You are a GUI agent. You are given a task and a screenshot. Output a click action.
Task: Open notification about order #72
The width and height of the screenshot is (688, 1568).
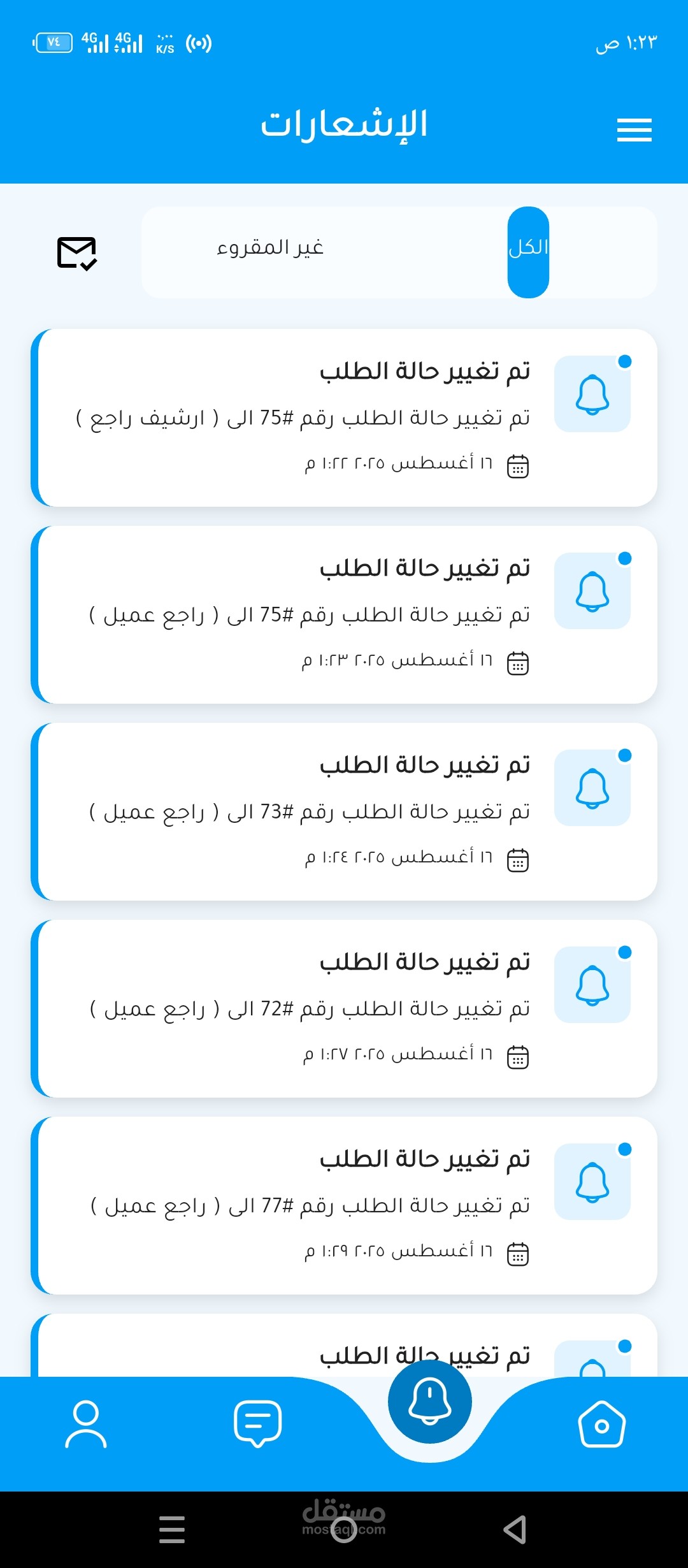pos(344,1009)
